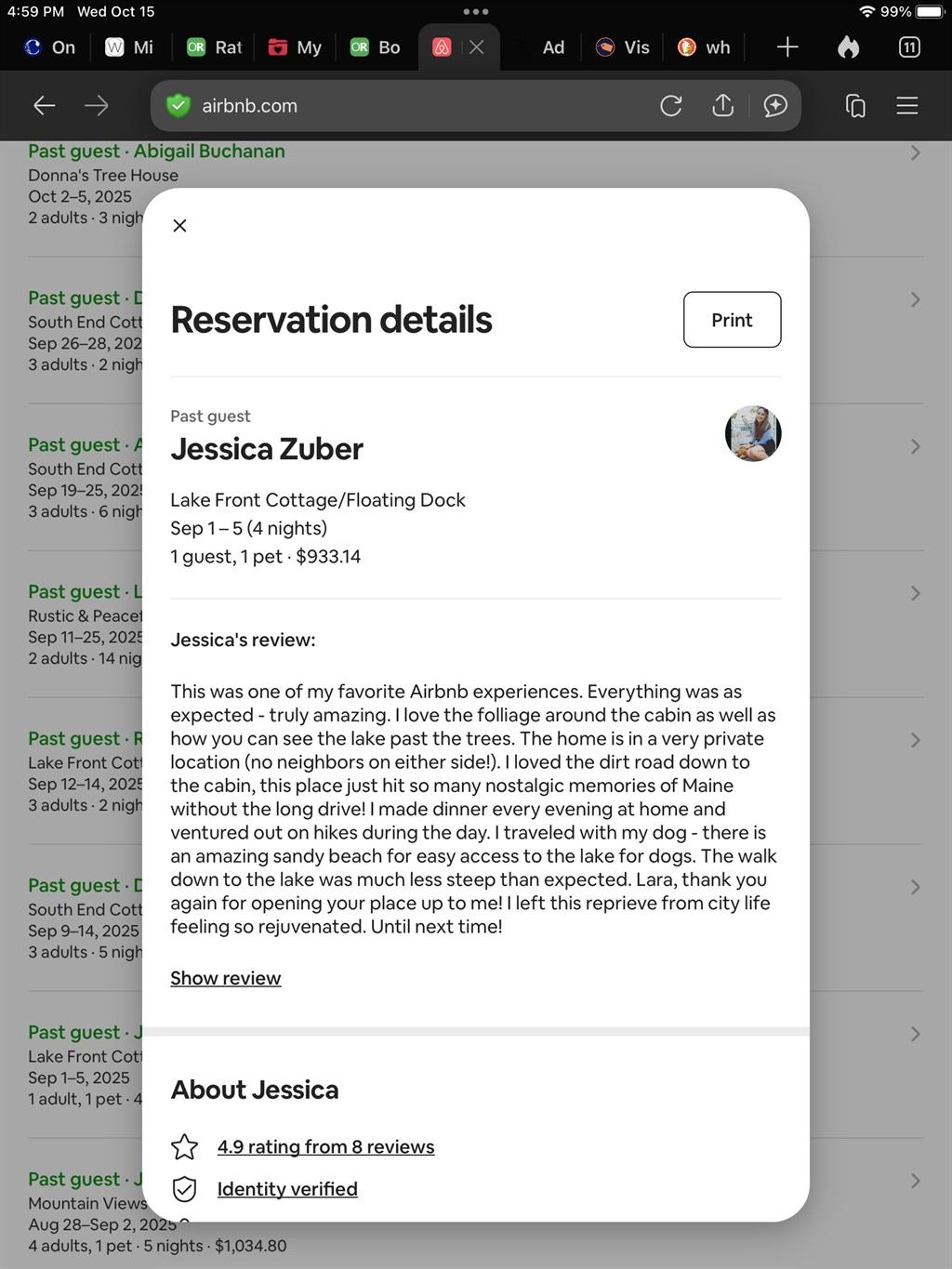Reload the airbnb.com page
Screen dimensions: 952x1269
pos(670,106)
